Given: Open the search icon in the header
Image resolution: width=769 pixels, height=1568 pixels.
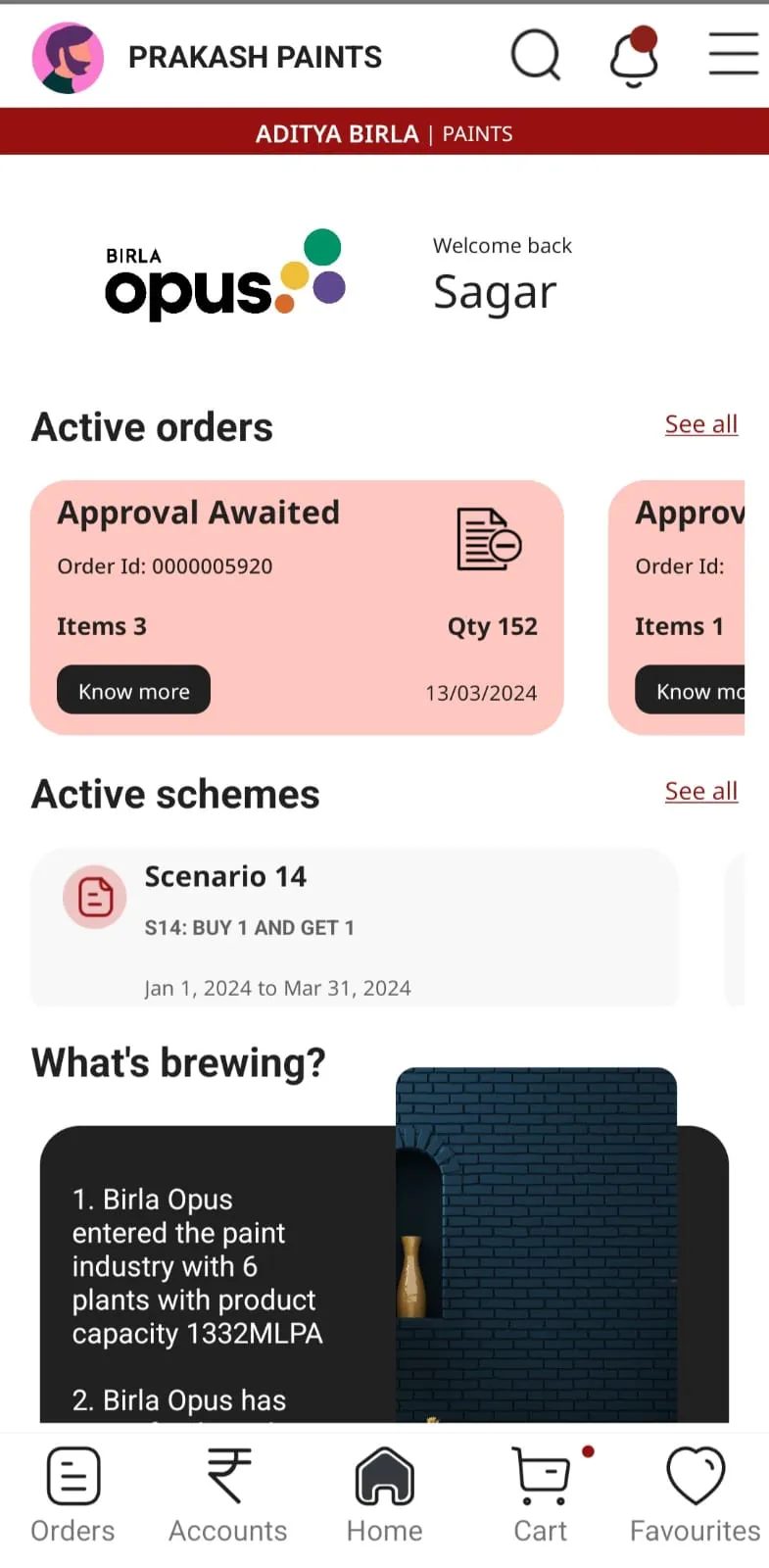Looking at the screenshot, I should [x=536, y=55].
